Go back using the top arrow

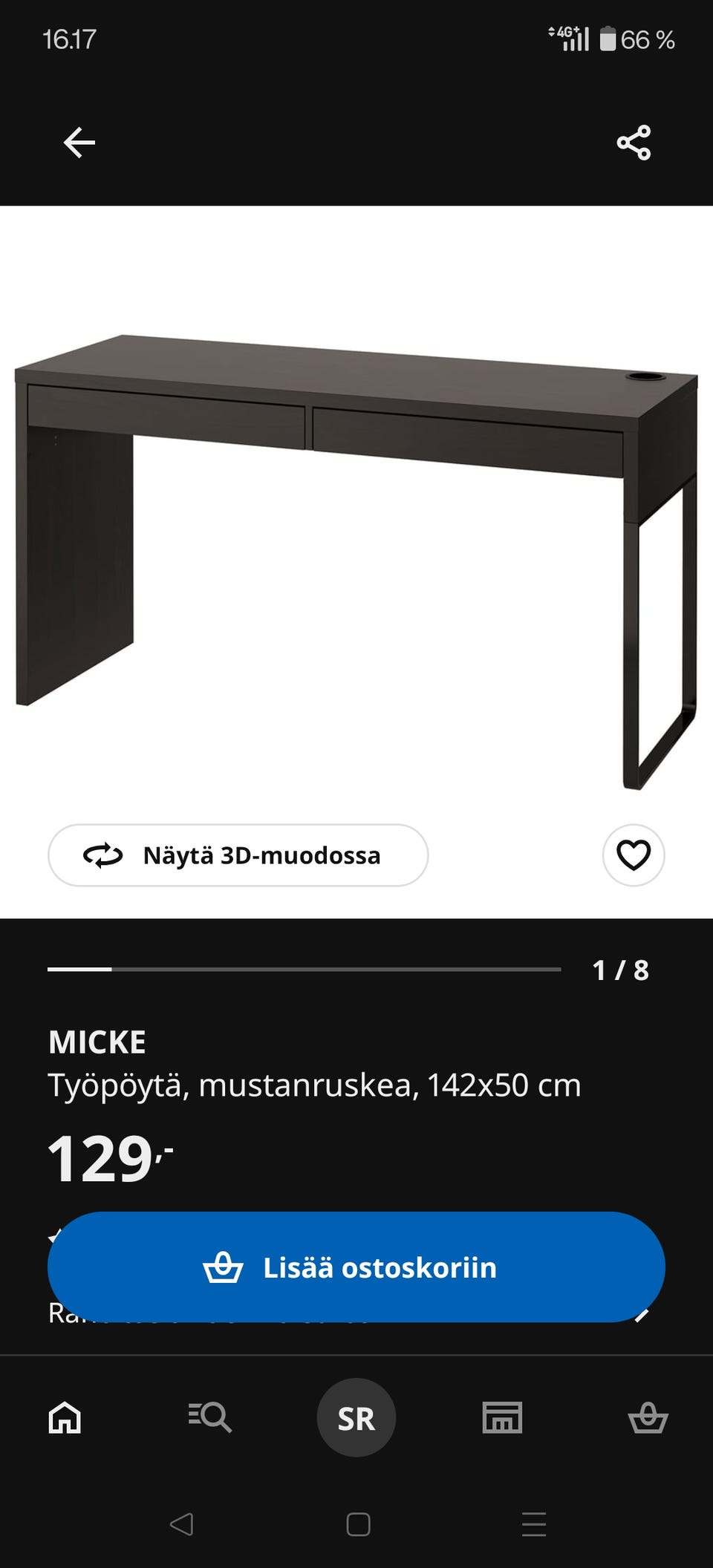coord(79,143)
